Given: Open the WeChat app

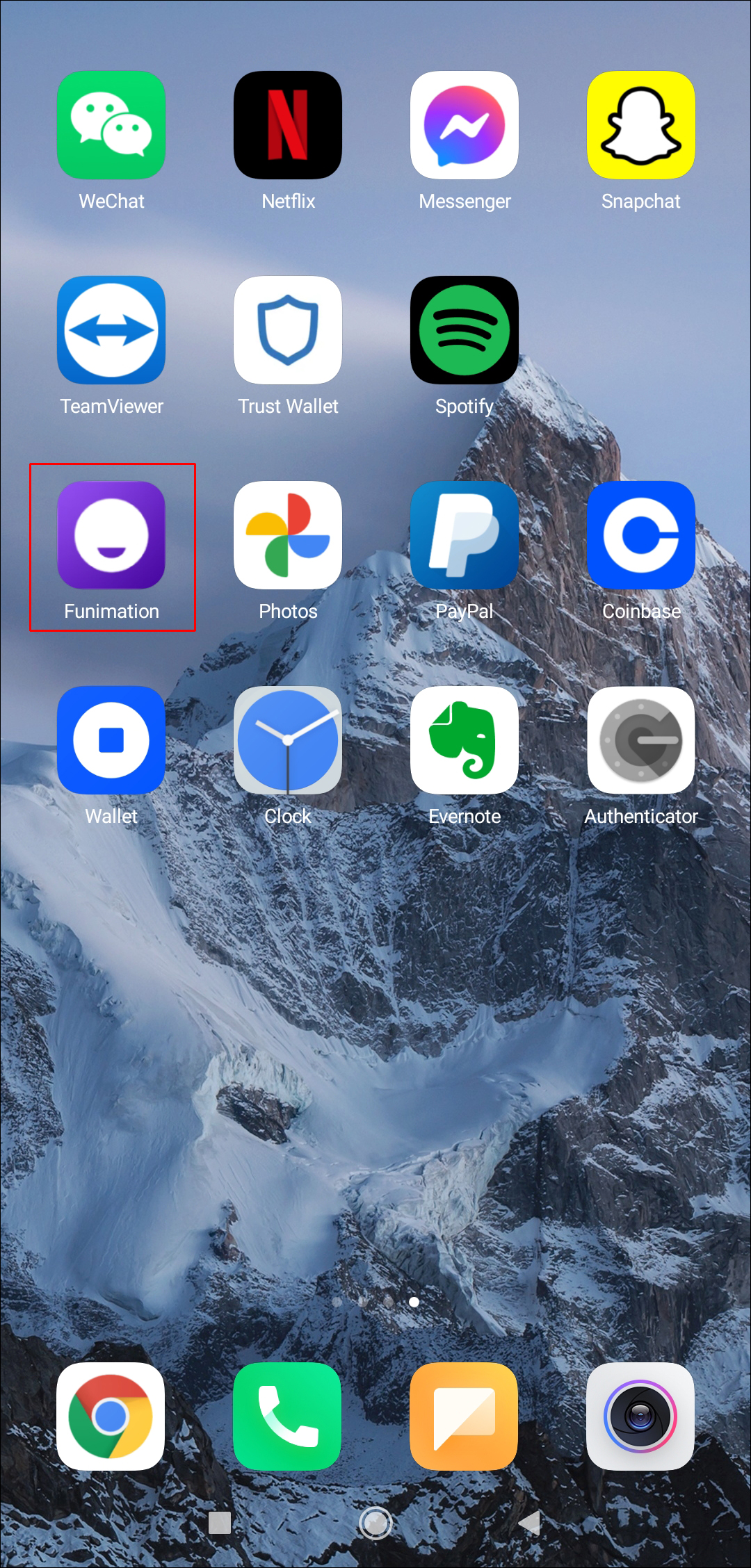Looking at the screenshot, I should click(x=111, y=125).
